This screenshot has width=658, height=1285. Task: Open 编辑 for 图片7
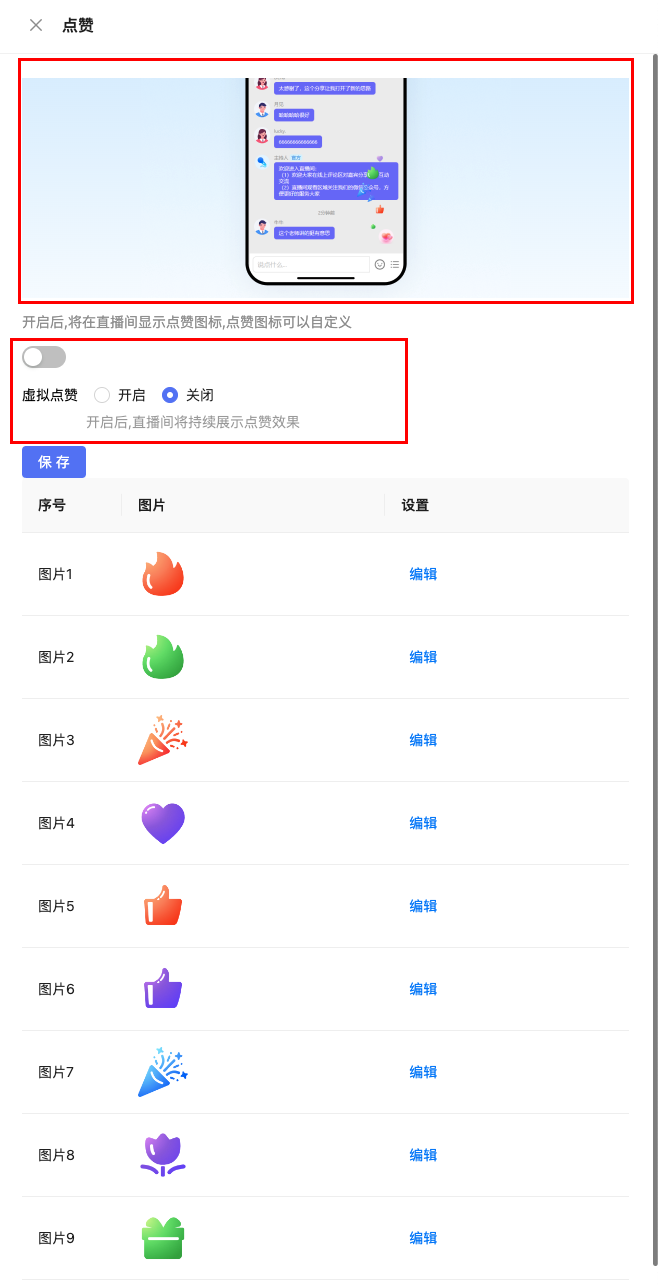(423, 1072)
